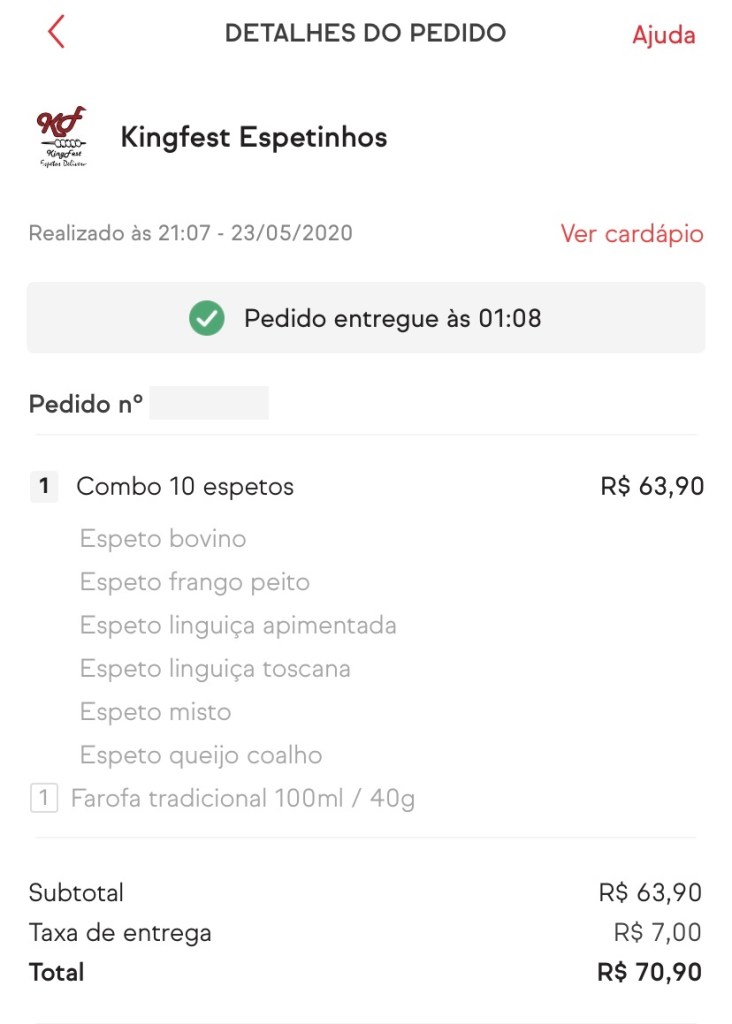
Task: Go back using the red arrow
Action: 56,33
